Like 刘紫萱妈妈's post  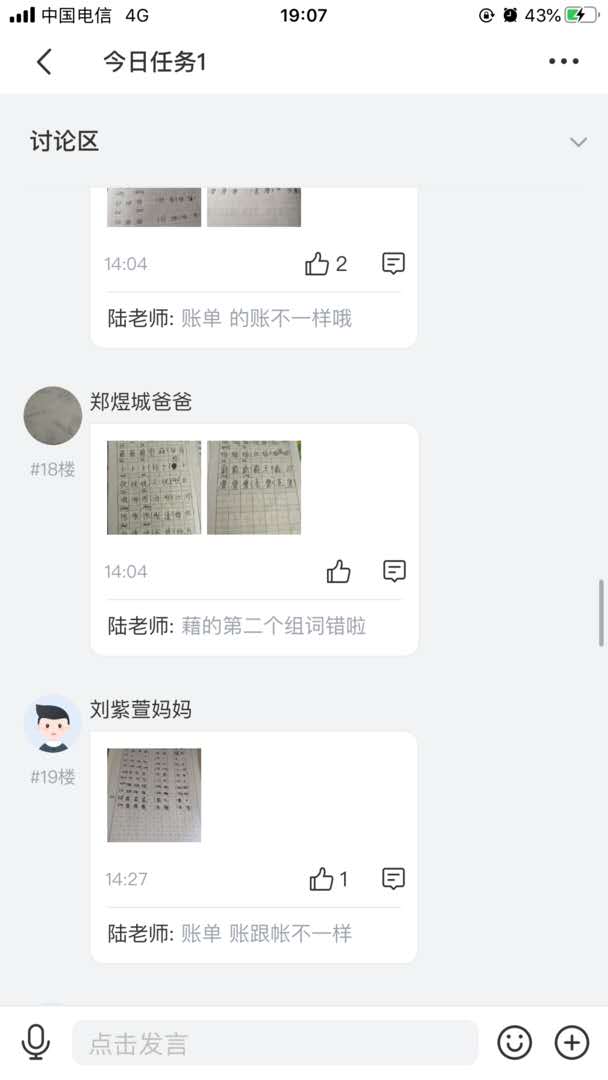point(322,880)
